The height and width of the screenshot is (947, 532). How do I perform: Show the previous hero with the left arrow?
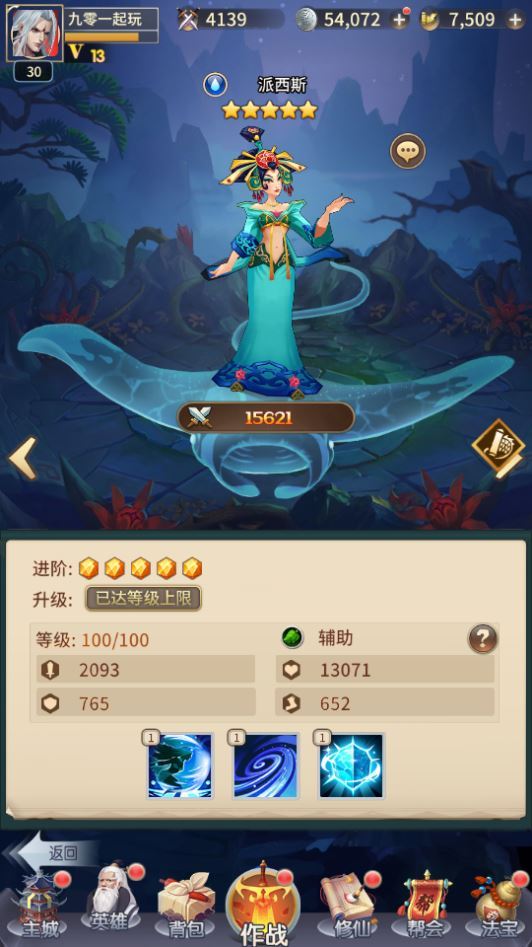pos(23,459)
